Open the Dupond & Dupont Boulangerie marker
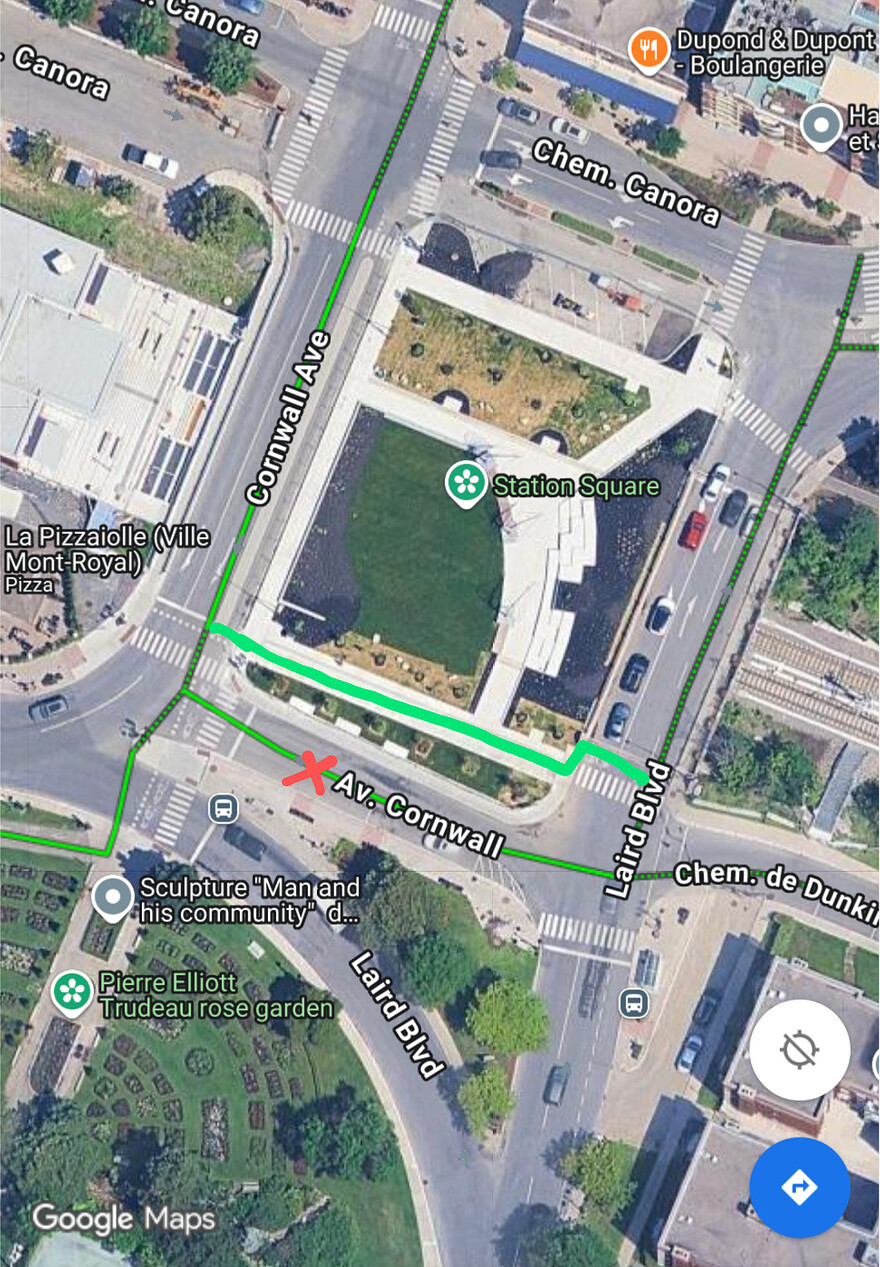 coord(648,48)
